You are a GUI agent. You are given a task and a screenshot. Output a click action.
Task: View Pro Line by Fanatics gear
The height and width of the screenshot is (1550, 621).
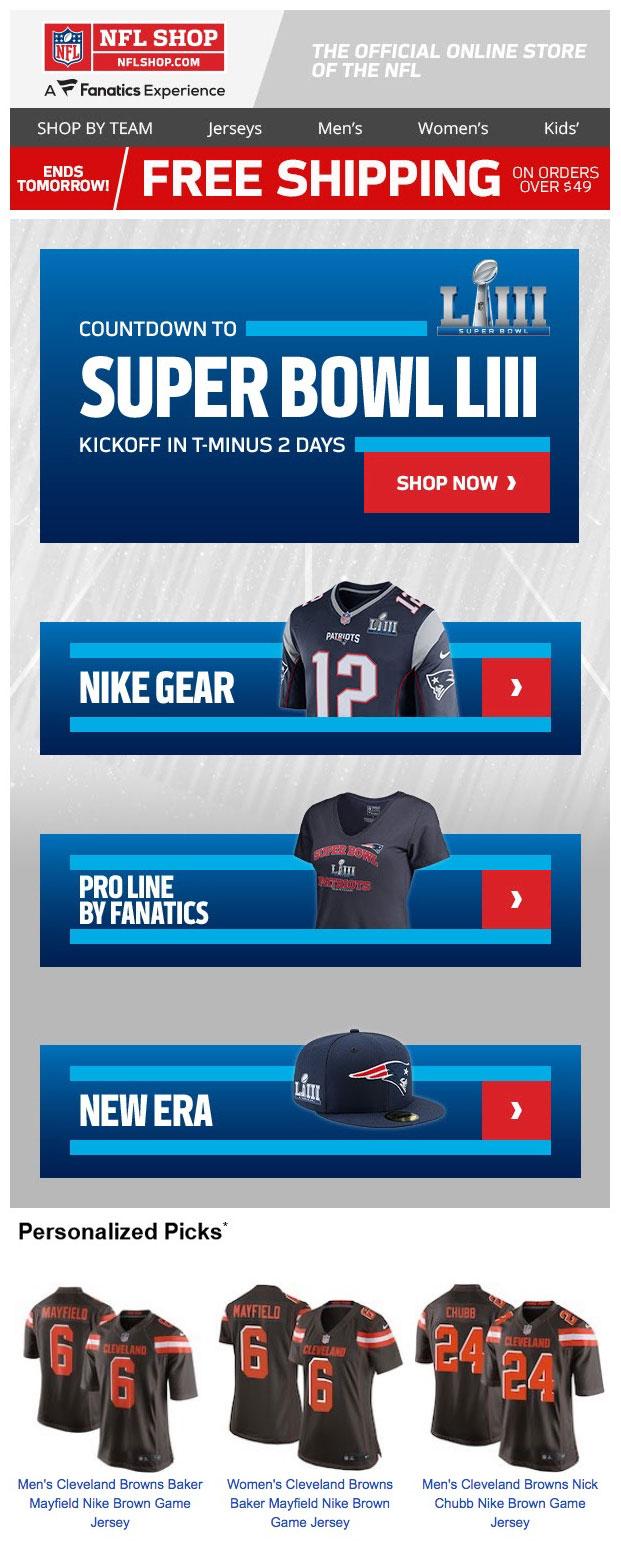[x=310, y=900]
